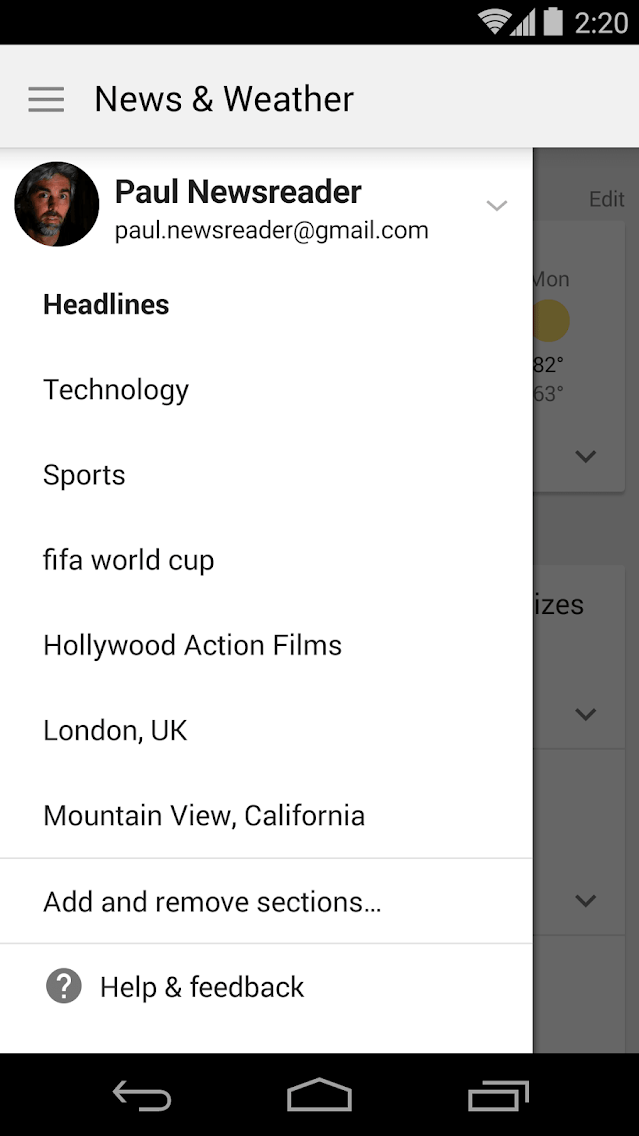View Hollywood Action Films news
Screen dimensions: 639x1136
pos(192,646)
